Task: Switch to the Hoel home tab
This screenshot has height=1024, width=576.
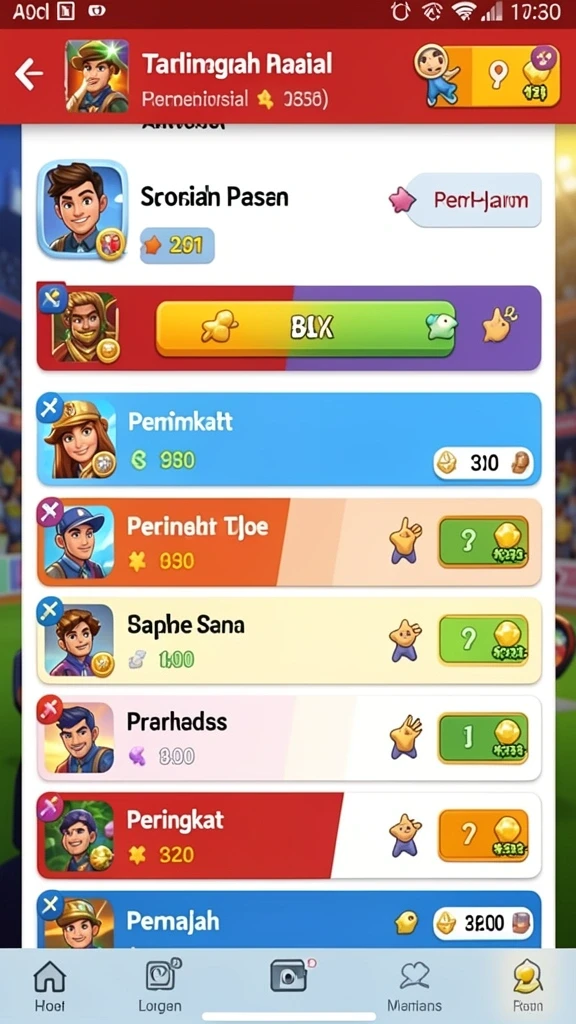Action: coord(50,987)
